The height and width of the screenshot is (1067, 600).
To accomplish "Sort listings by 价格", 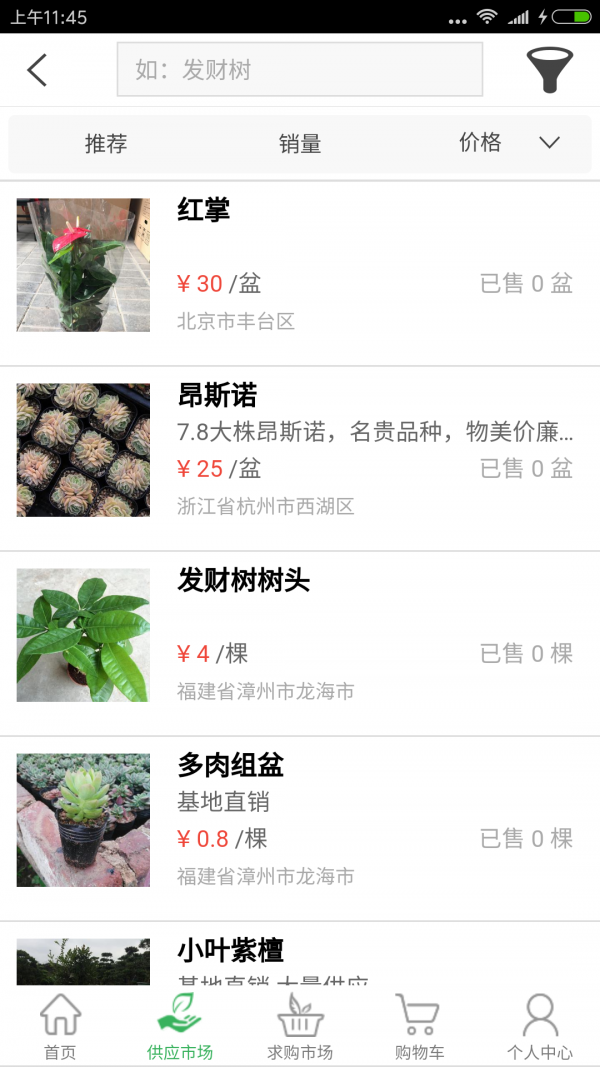I will pyautogui.click(x=480, y=143).
